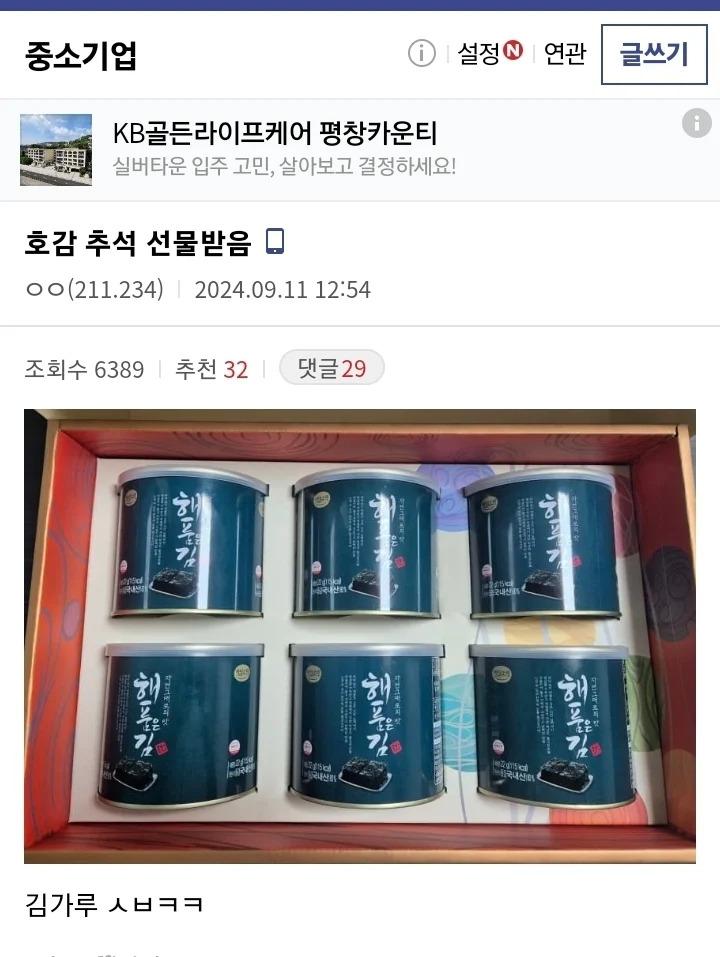This screenshot has width=720, height=957.
Task: Open the ad info icon
Action: coord(696,123)
